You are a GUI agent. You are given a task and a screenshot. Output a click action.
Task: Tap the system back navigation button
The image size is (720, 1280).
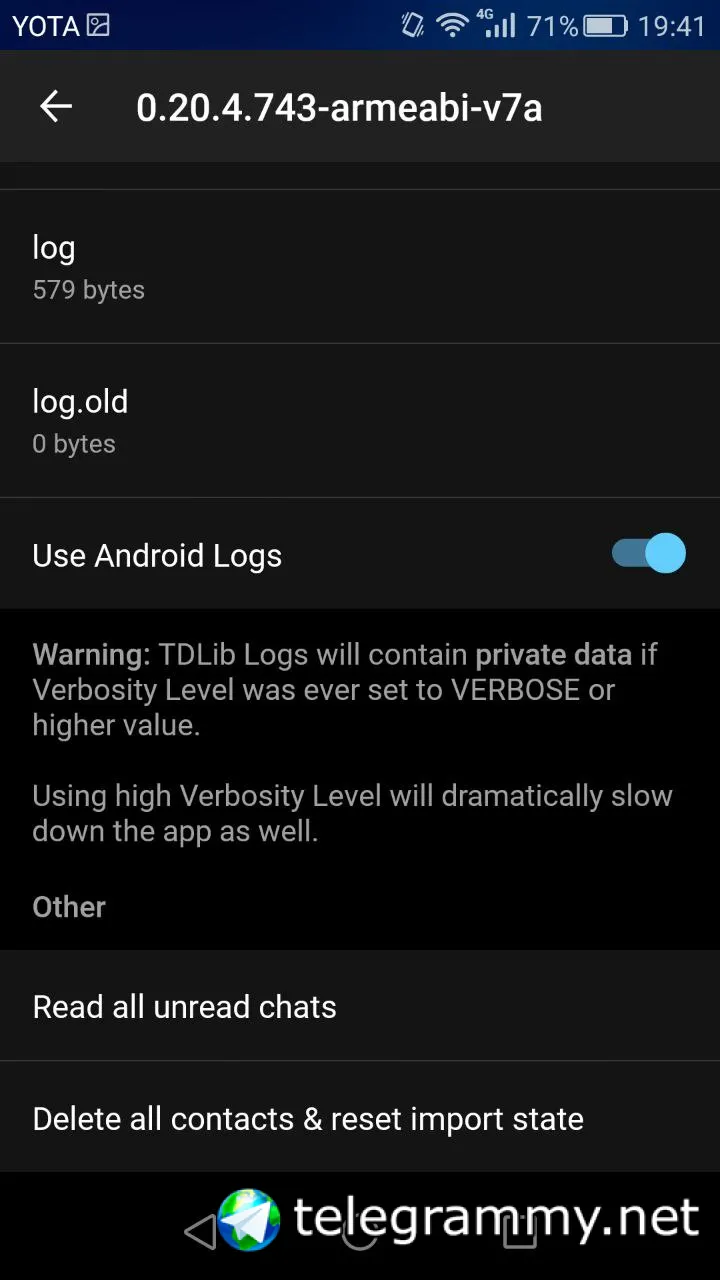coord(200,1232)
